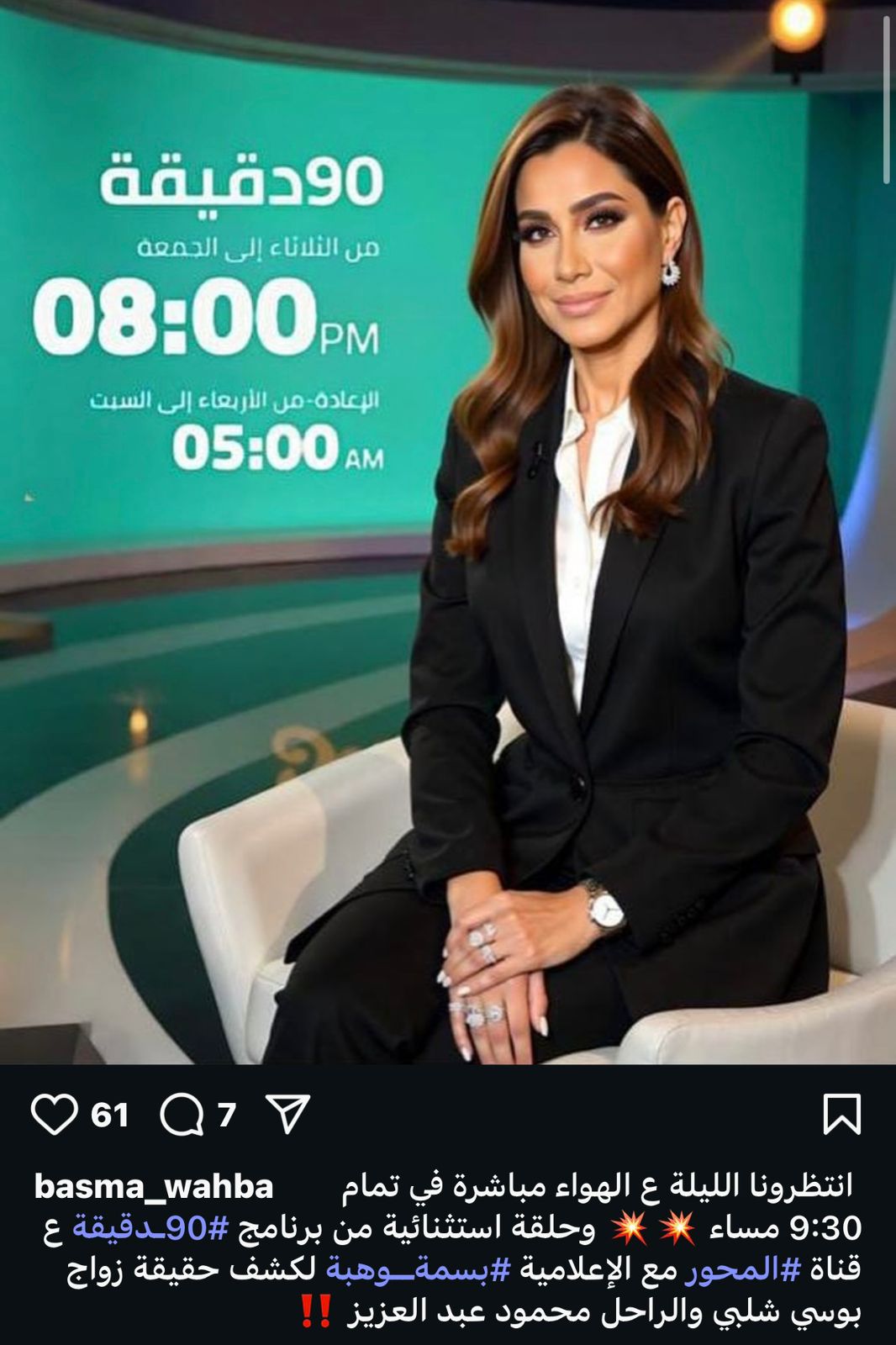The image size is (896, 1345).
Task: Open the #بسمة_وهبة hashtag
Action: pos(417,1269)
